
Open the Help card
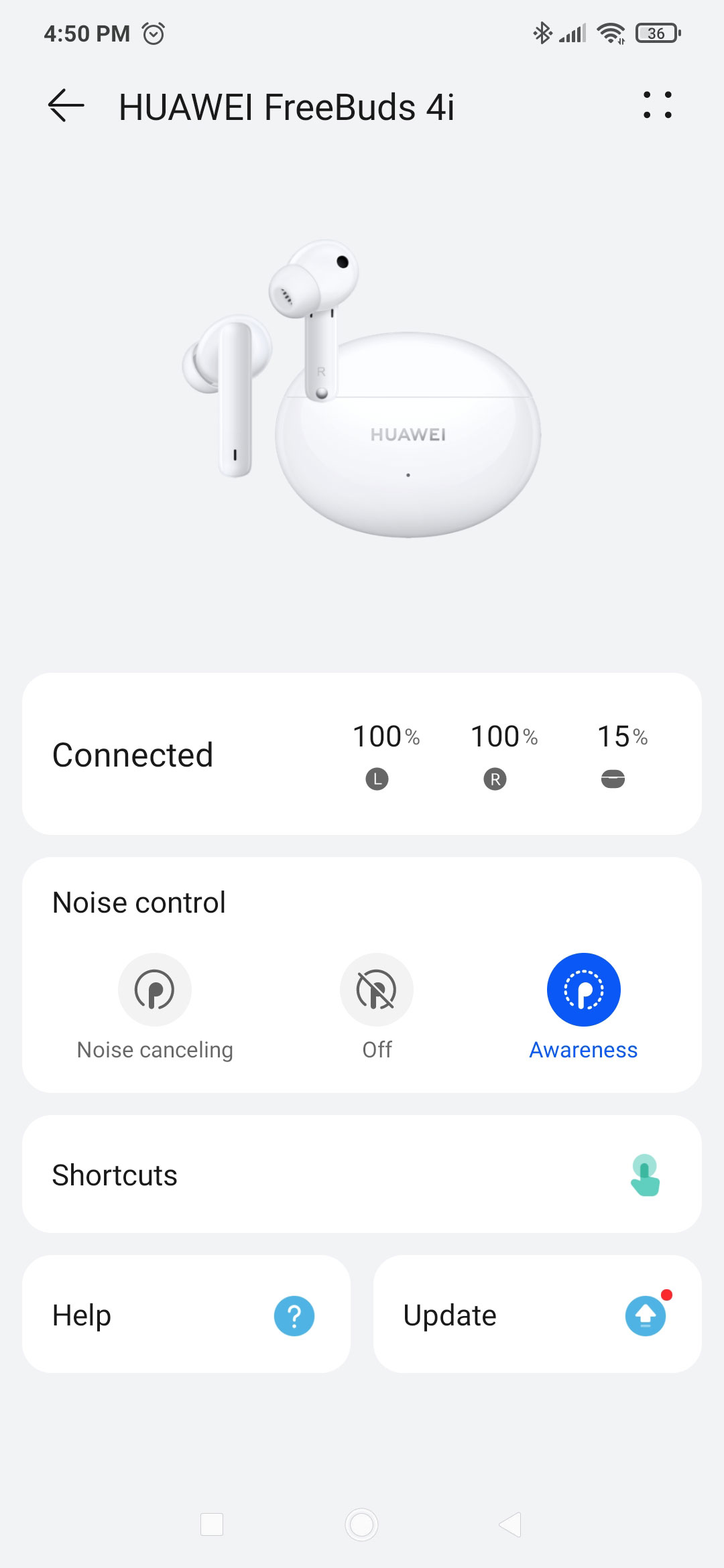point(186,1315)
